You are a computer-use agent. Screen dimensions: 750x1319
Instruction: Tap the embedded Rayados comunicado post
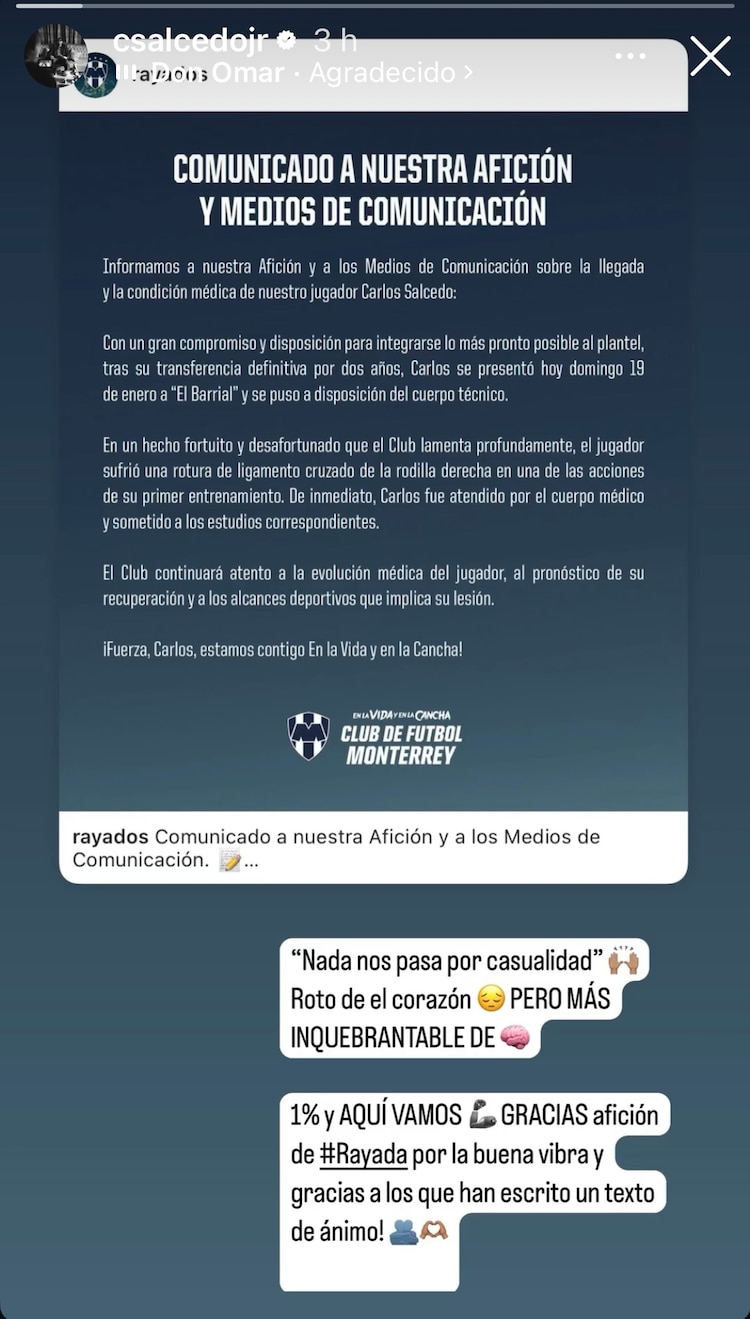coord(374,450)
